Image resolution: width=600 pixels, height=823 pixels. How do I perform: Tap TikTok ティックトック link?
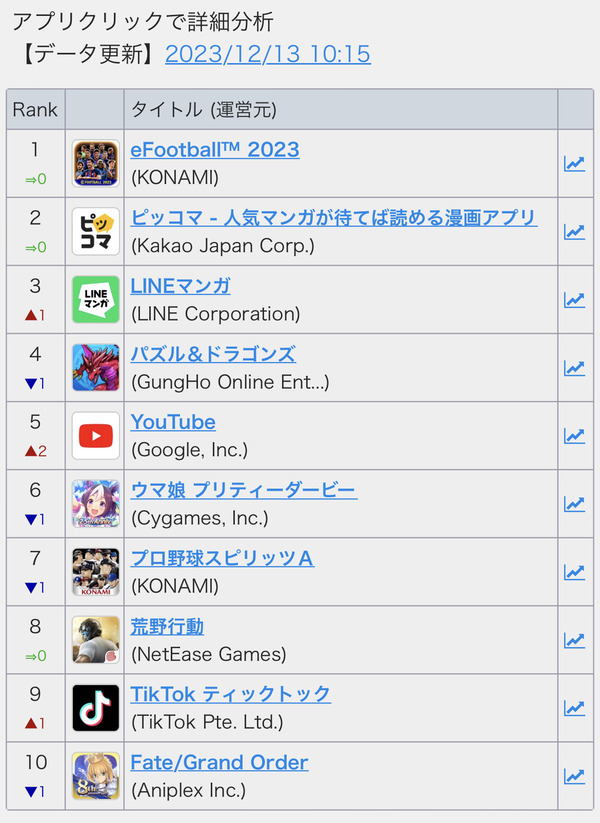point(230,694)
